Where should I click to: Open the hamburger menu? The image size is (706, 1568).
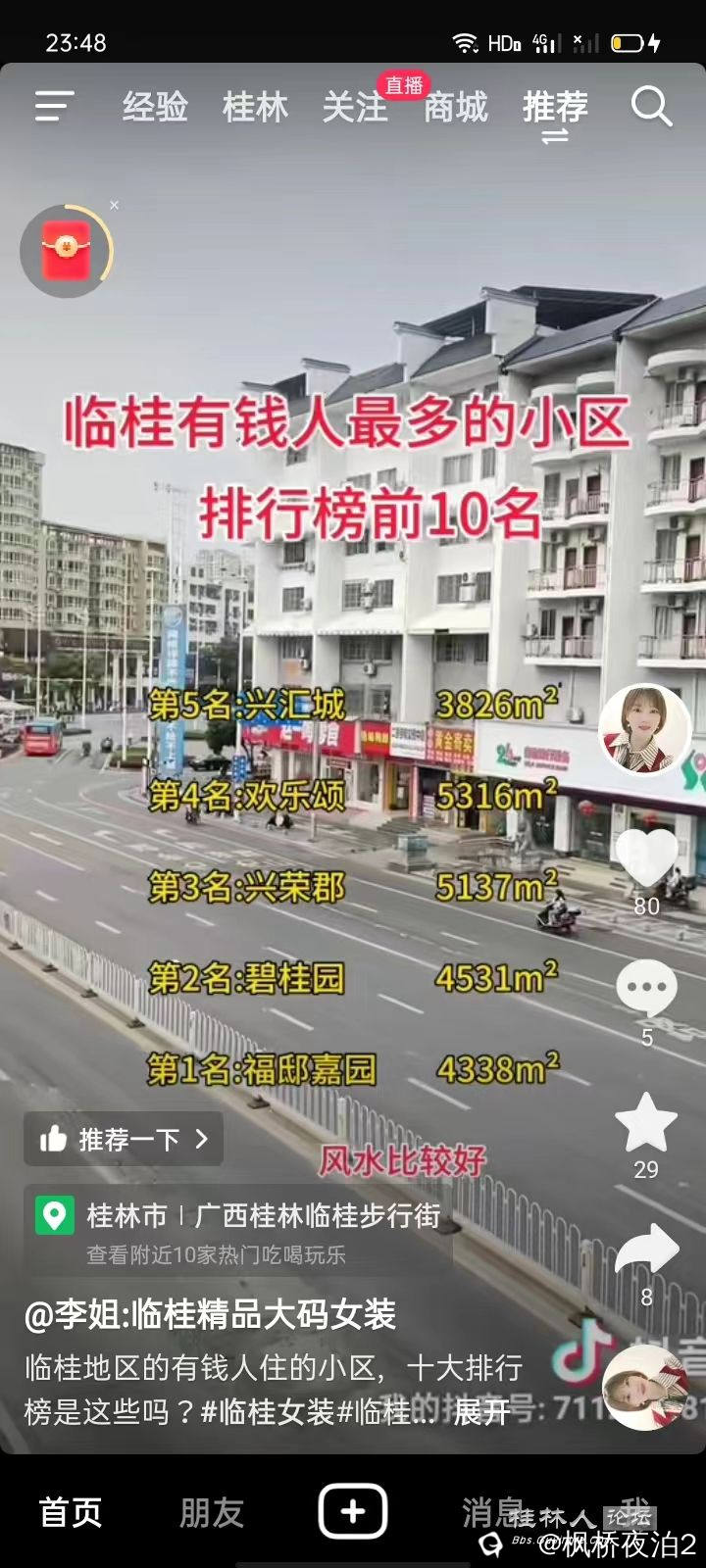pos(55,106)
